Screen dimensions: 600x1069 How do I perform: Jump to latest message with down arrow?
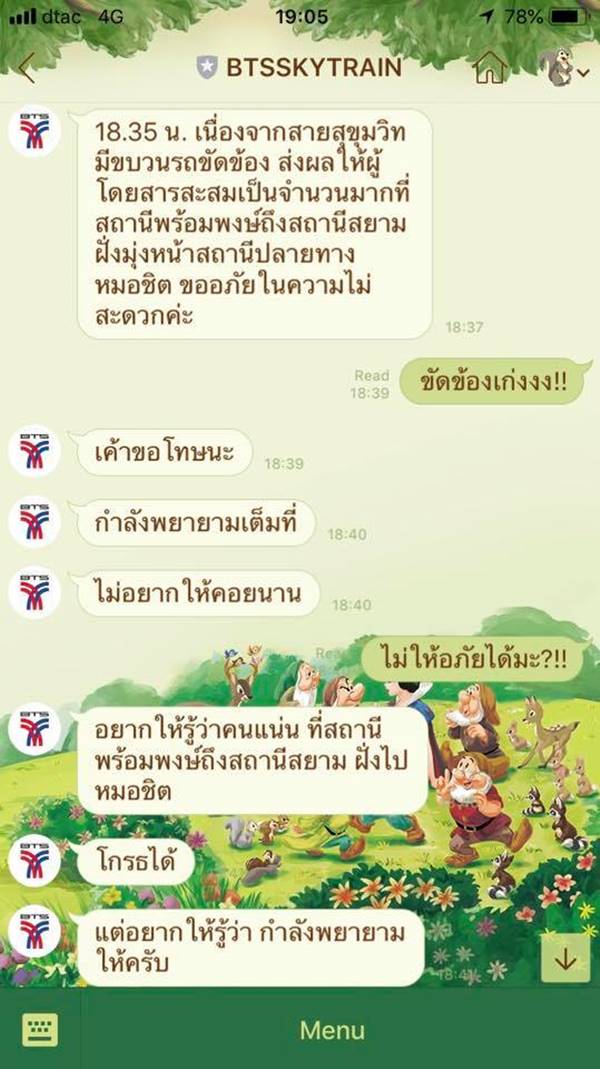click(565, 958)
